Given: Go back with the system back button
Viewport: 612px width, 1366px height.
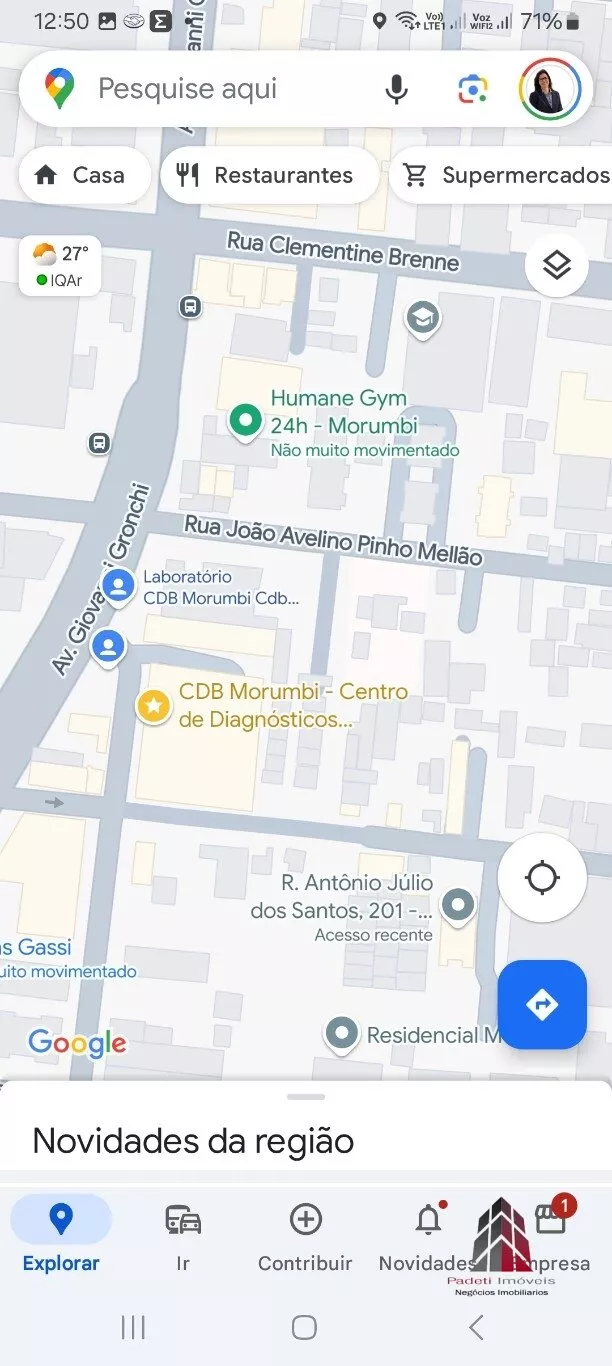Looking at the screenshot, I should pos(477,1327).
